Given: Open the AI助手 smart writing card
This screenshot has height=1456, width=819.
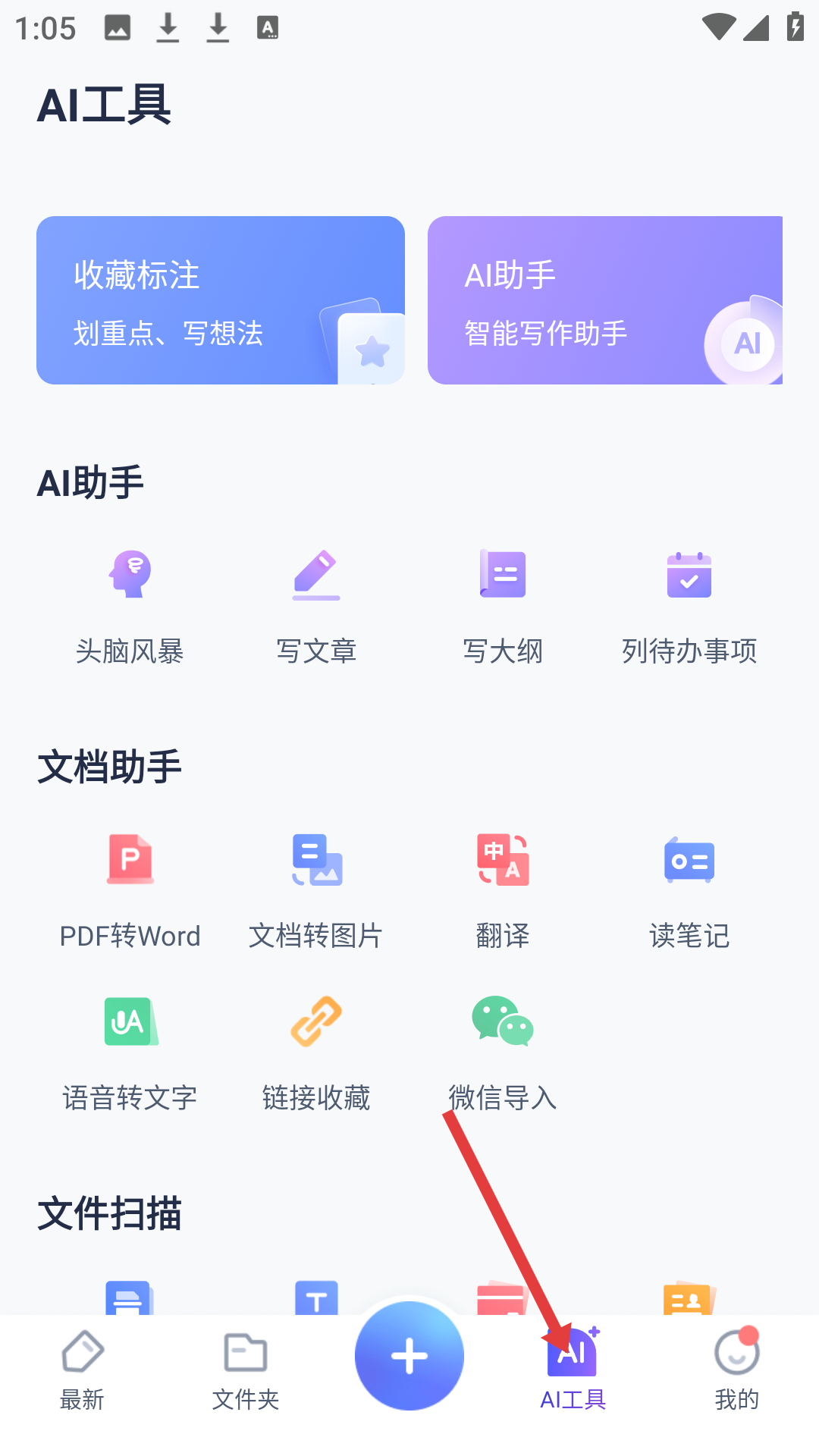Looking at the screenshot, I should 605,300.
